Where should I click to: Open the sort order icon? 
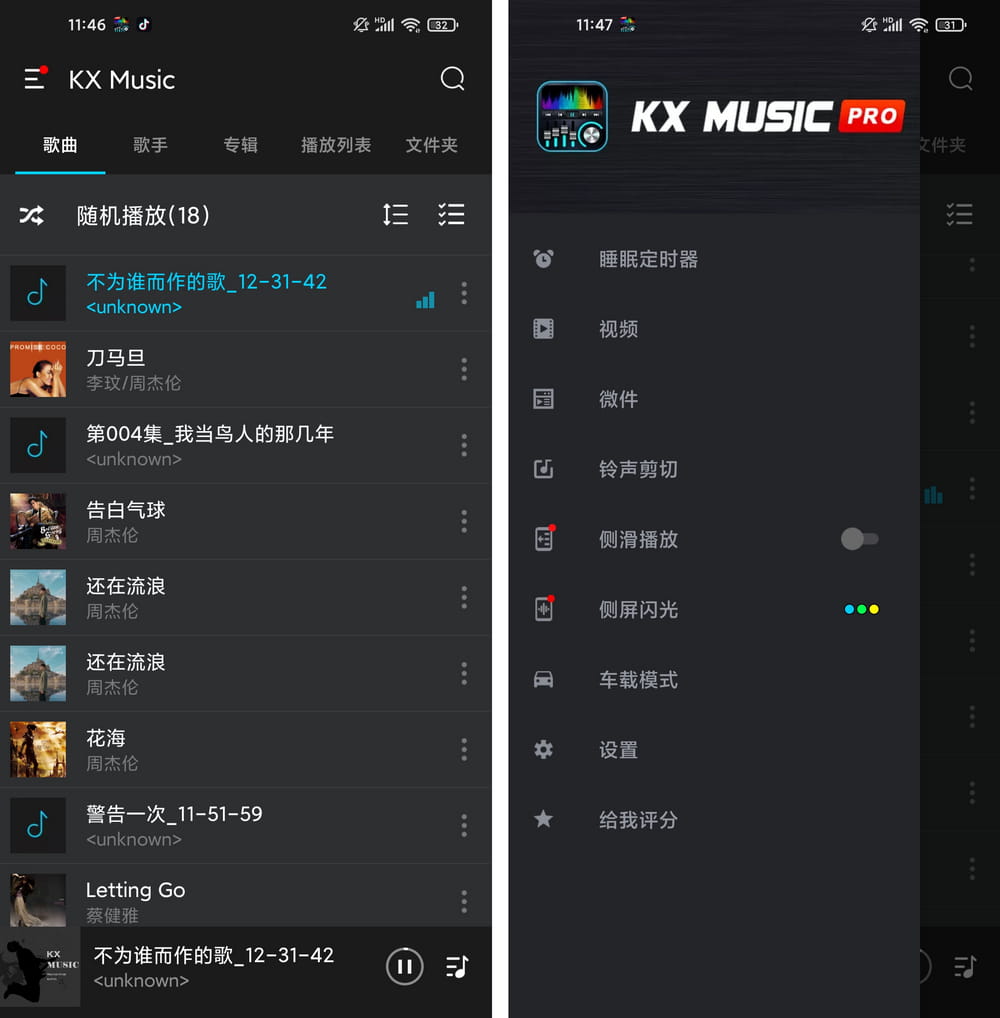(395, 215)
